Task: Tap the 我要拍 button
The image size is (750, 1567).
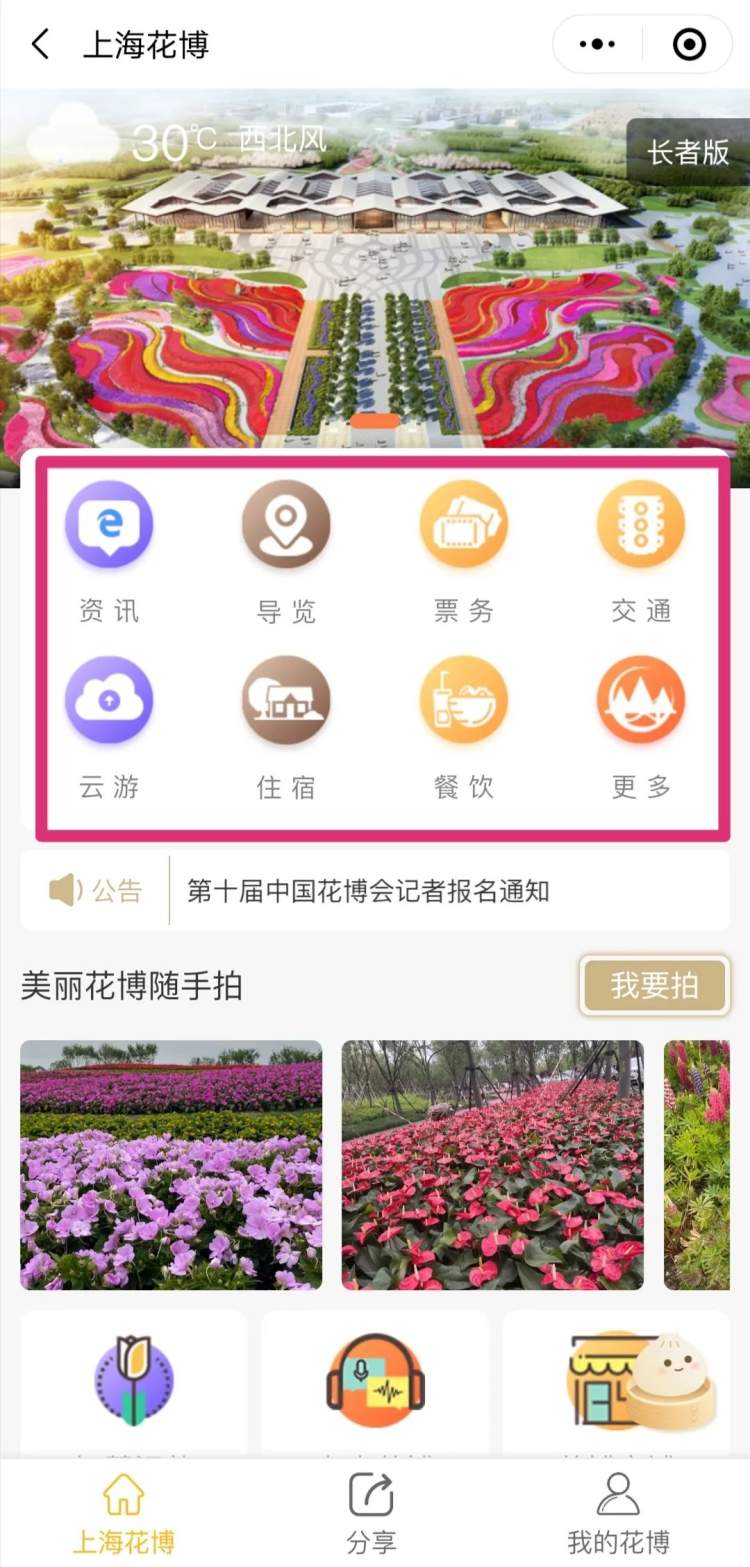Action: (655, 986)
